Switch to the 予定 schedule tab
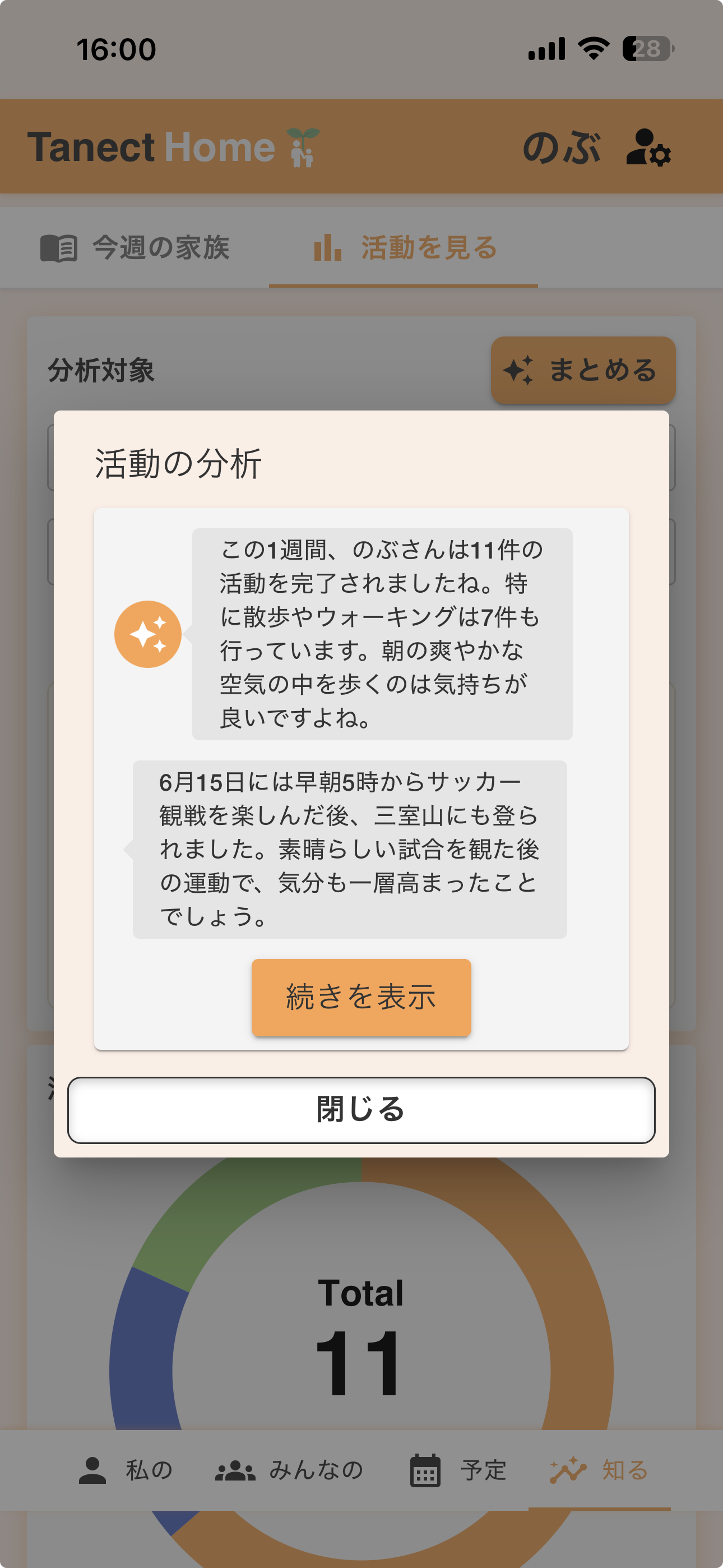The width and height of the screenshot is (723, 1568). pos(458,1470)
